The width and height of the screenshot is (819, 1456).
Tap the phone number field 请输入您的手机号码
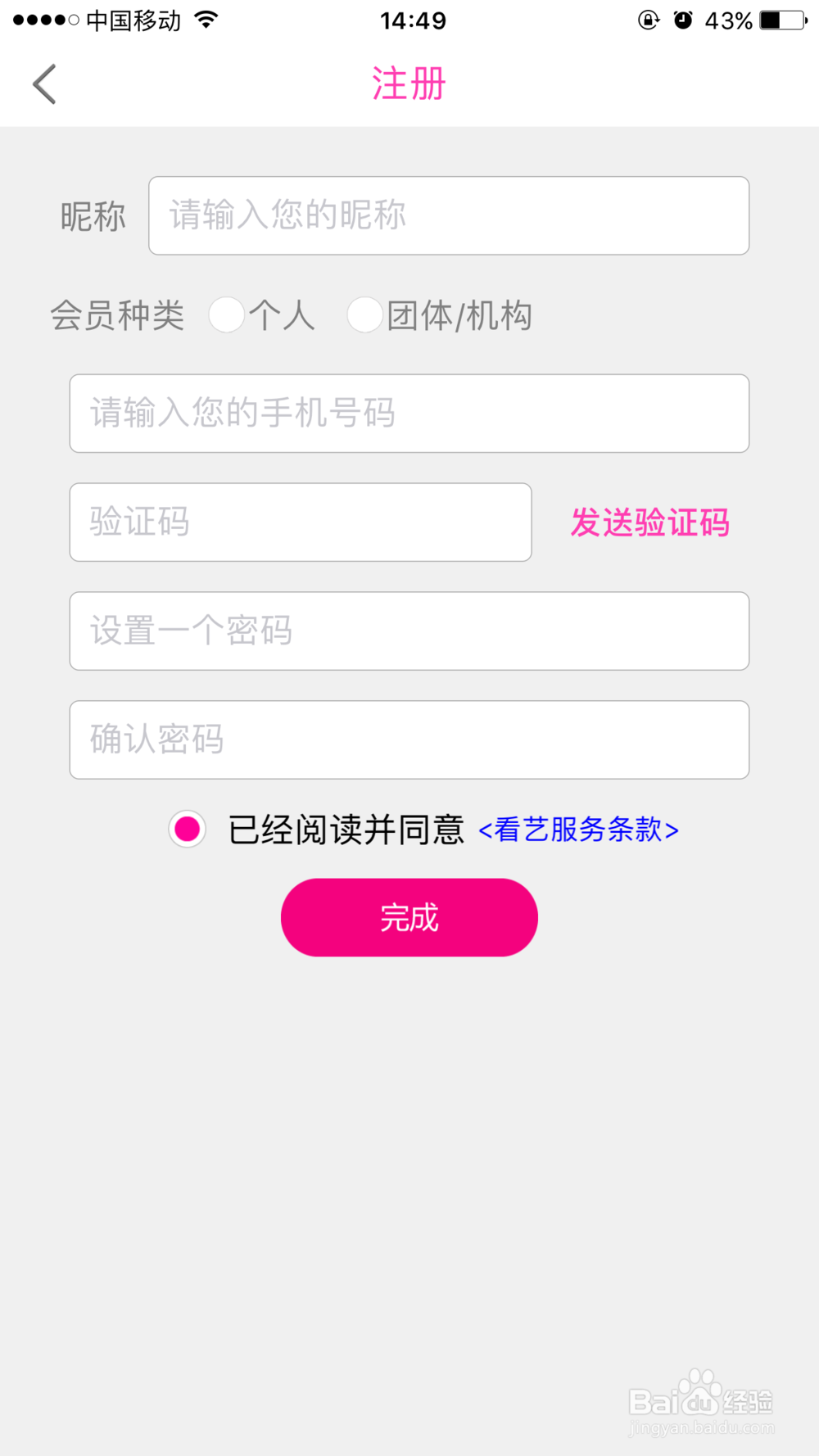pyautogui.click(x=409, y=414)
